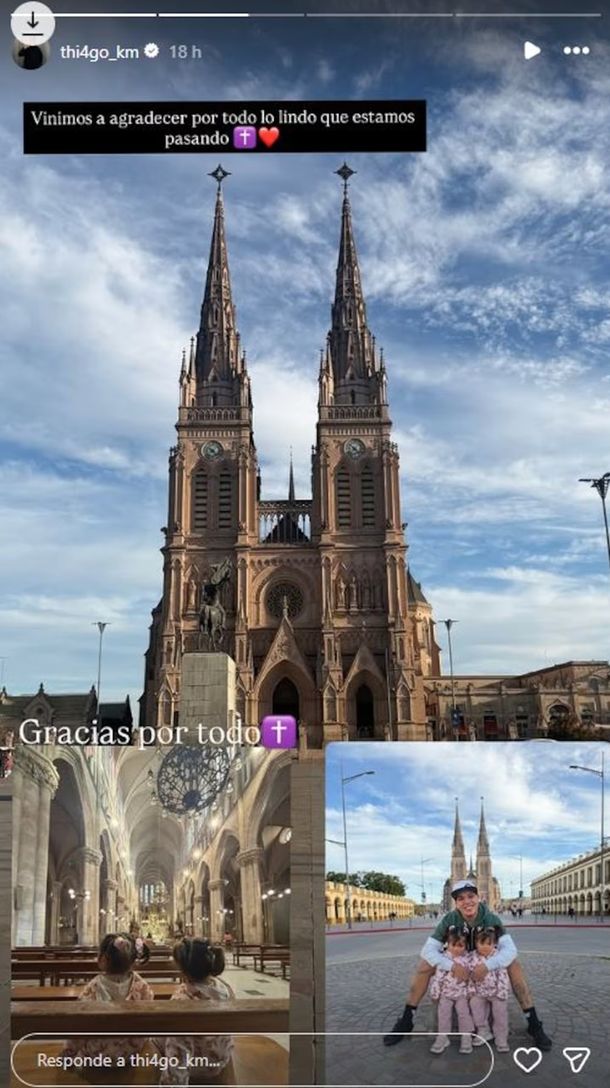610x1088 pixels.
Task: Resume story playback with the play button
Action: (x=532, y=50)
